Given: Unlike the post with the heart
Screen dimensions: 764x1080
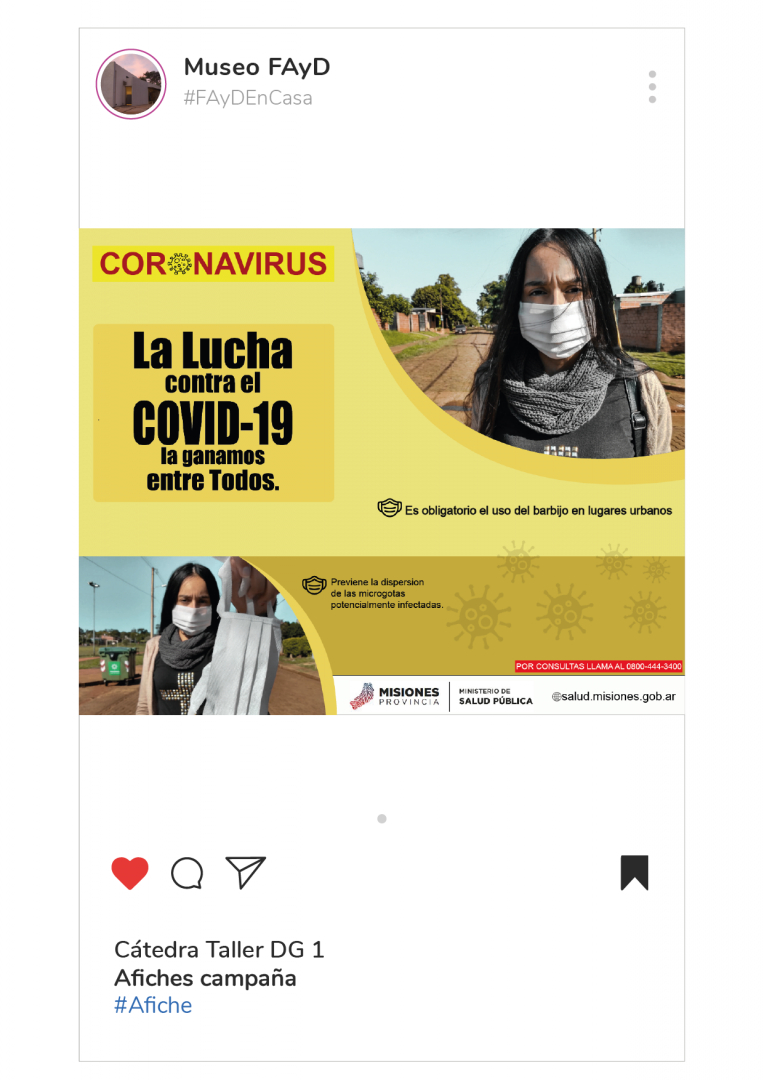Looking at the screenshot, I should point(130,873).
